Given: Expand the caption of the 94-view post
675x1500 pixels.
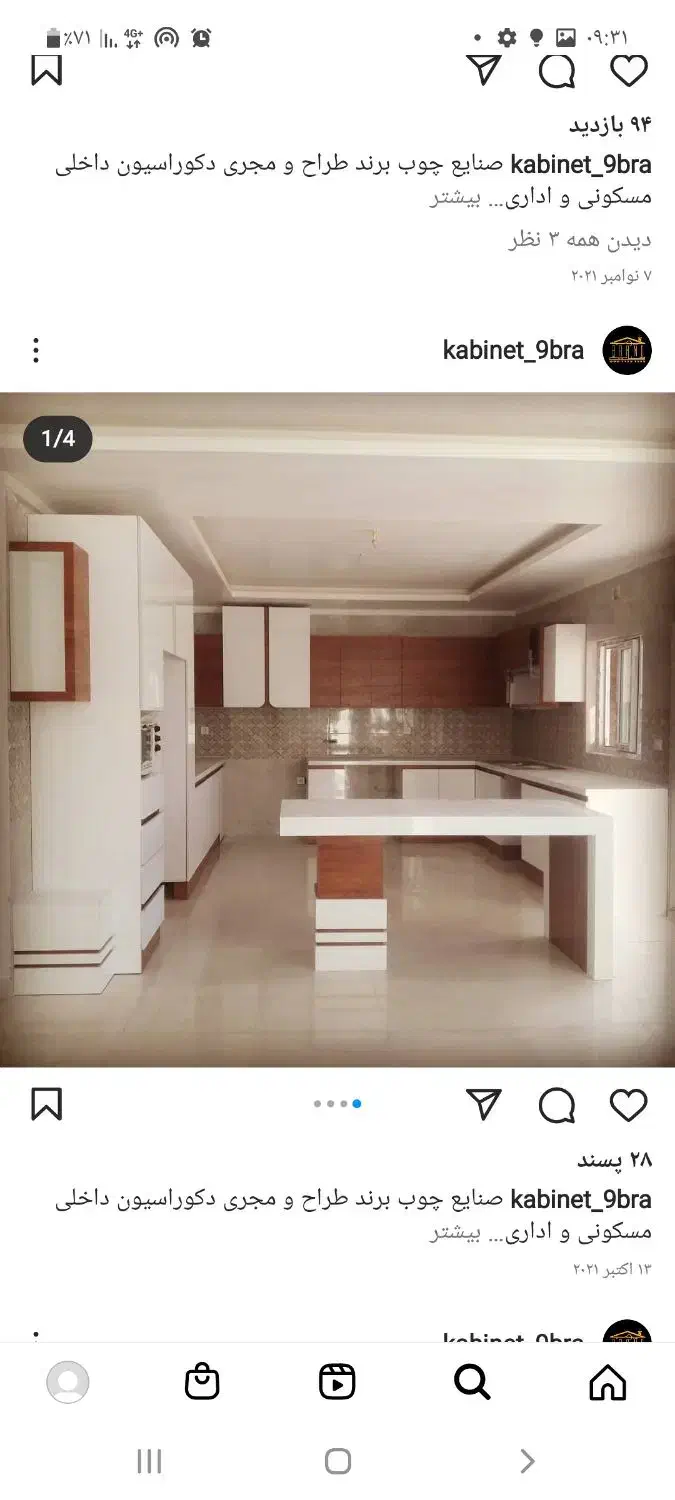Looking at the screenshot, I should [x=456, y=197].
